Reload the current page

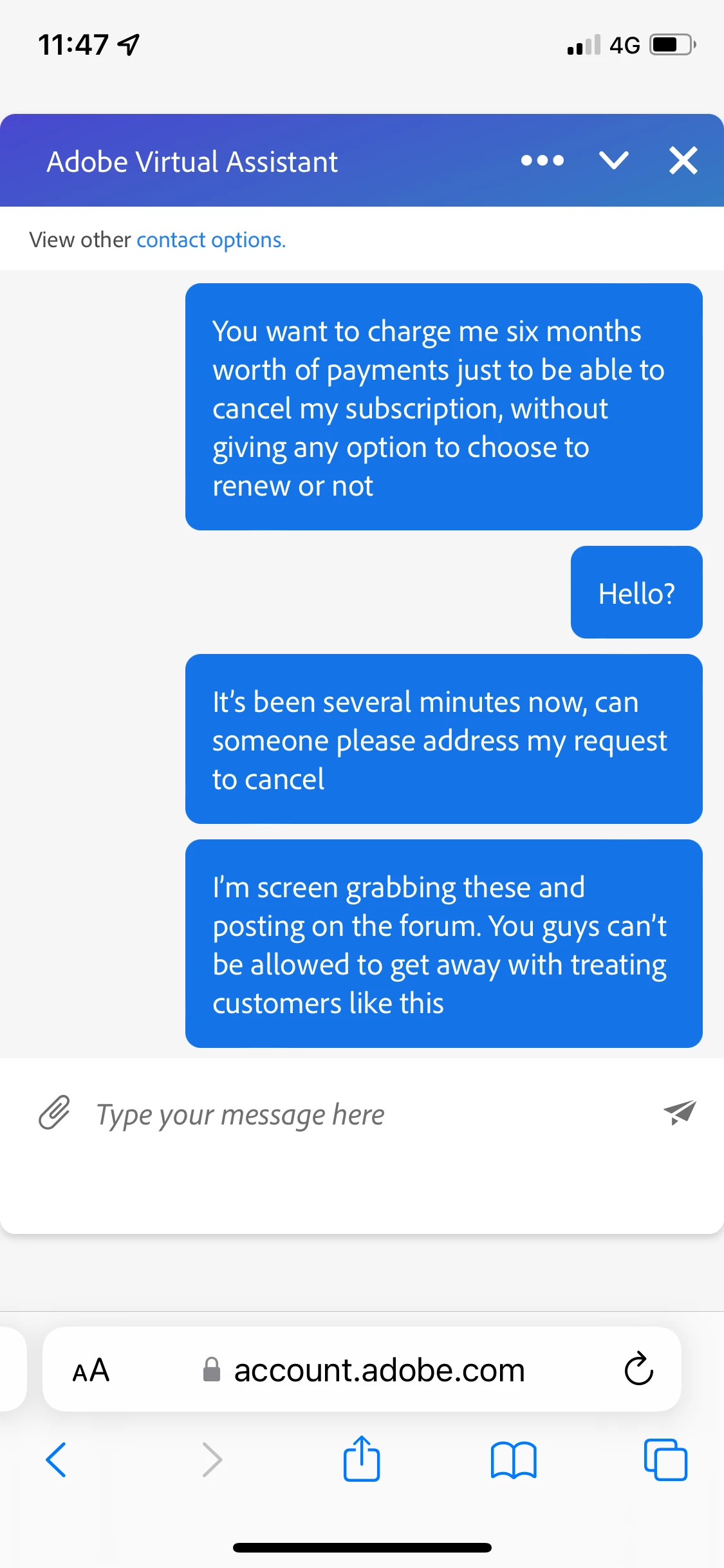(x=638, y=1368)
